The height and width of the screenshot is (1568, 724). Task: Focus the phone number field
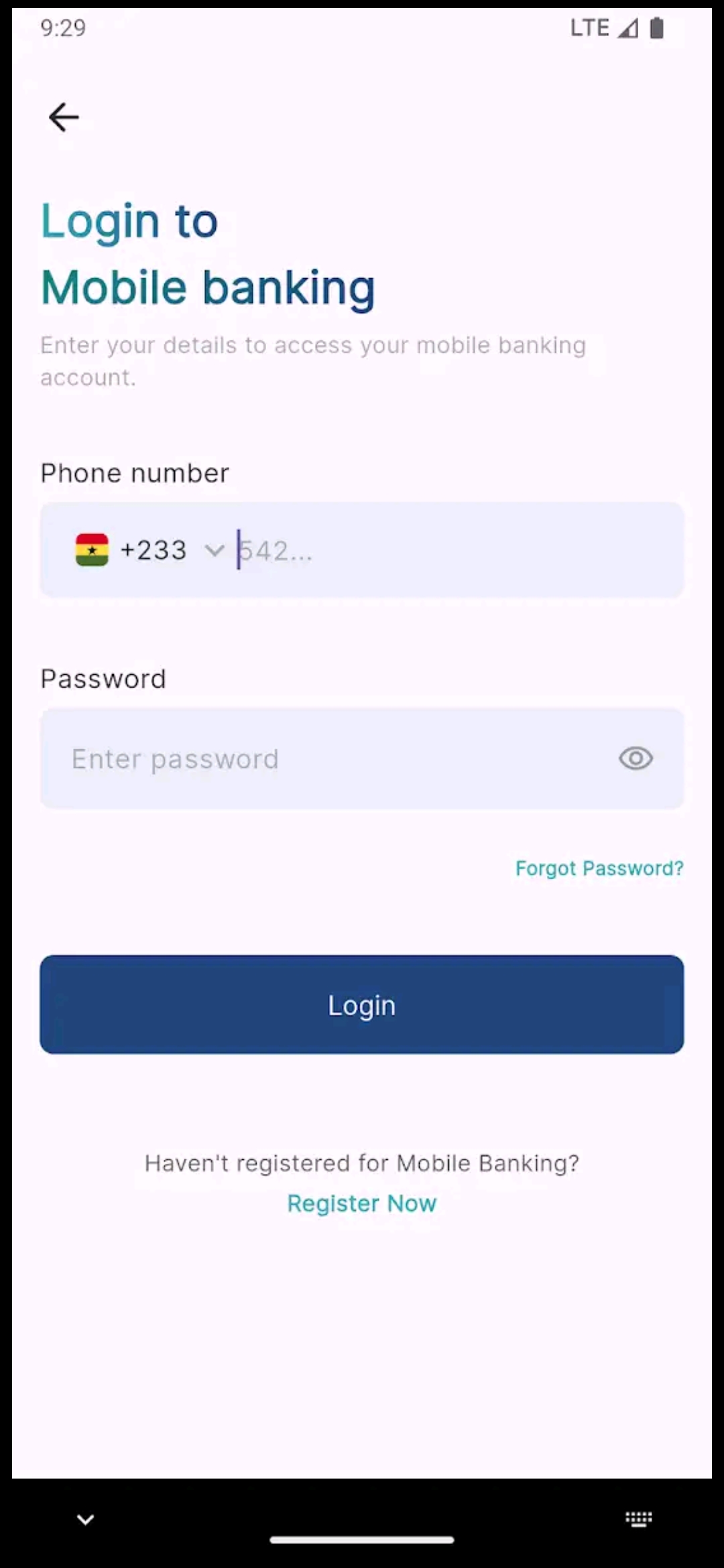[456, 550]
